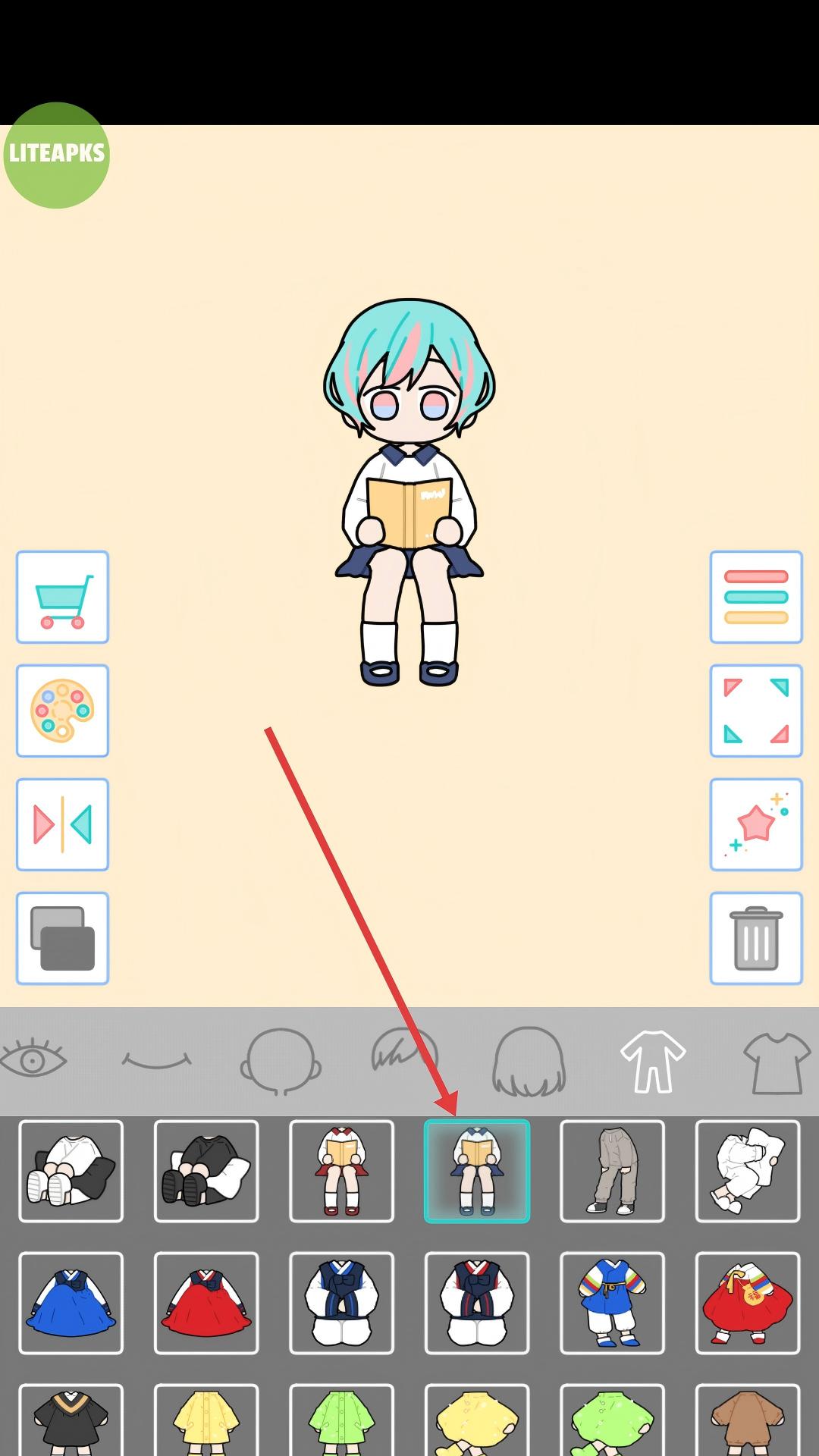
Task: Open the color palette tool
Action: pyautogui.click(x=62, y=711)
